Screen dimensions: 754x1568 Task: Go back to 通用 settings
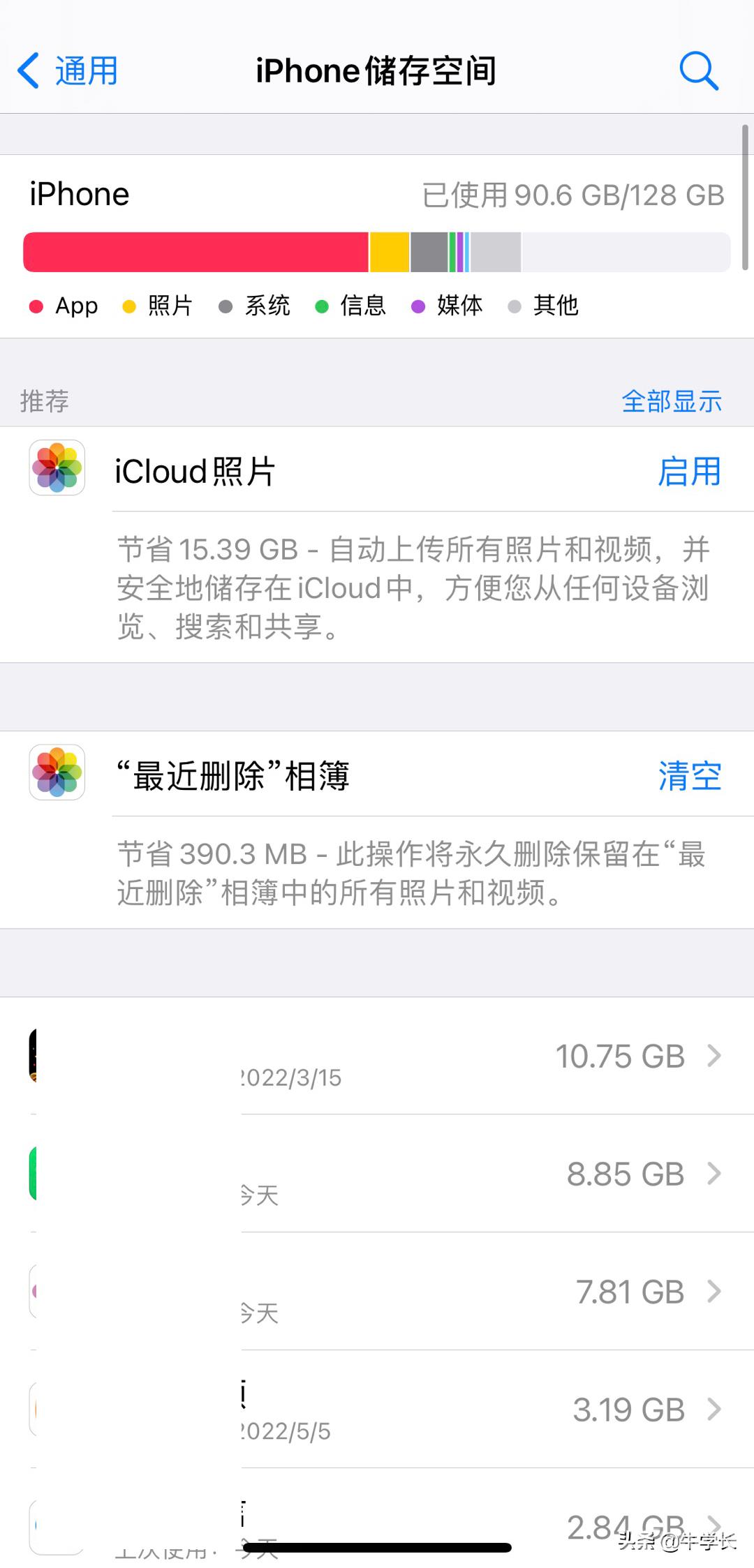(68, 71)
